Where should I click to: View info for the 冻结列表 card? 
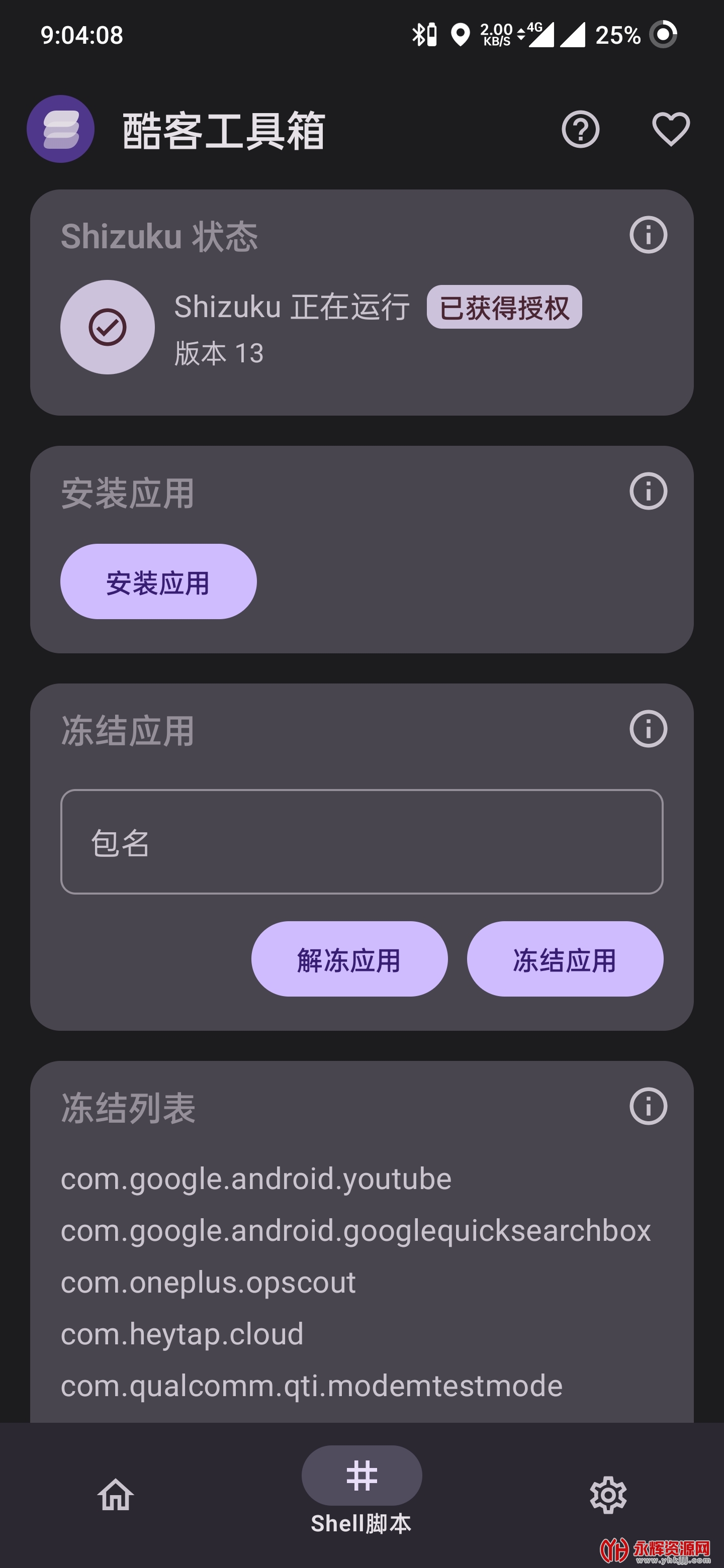[x=648, y=1106]
